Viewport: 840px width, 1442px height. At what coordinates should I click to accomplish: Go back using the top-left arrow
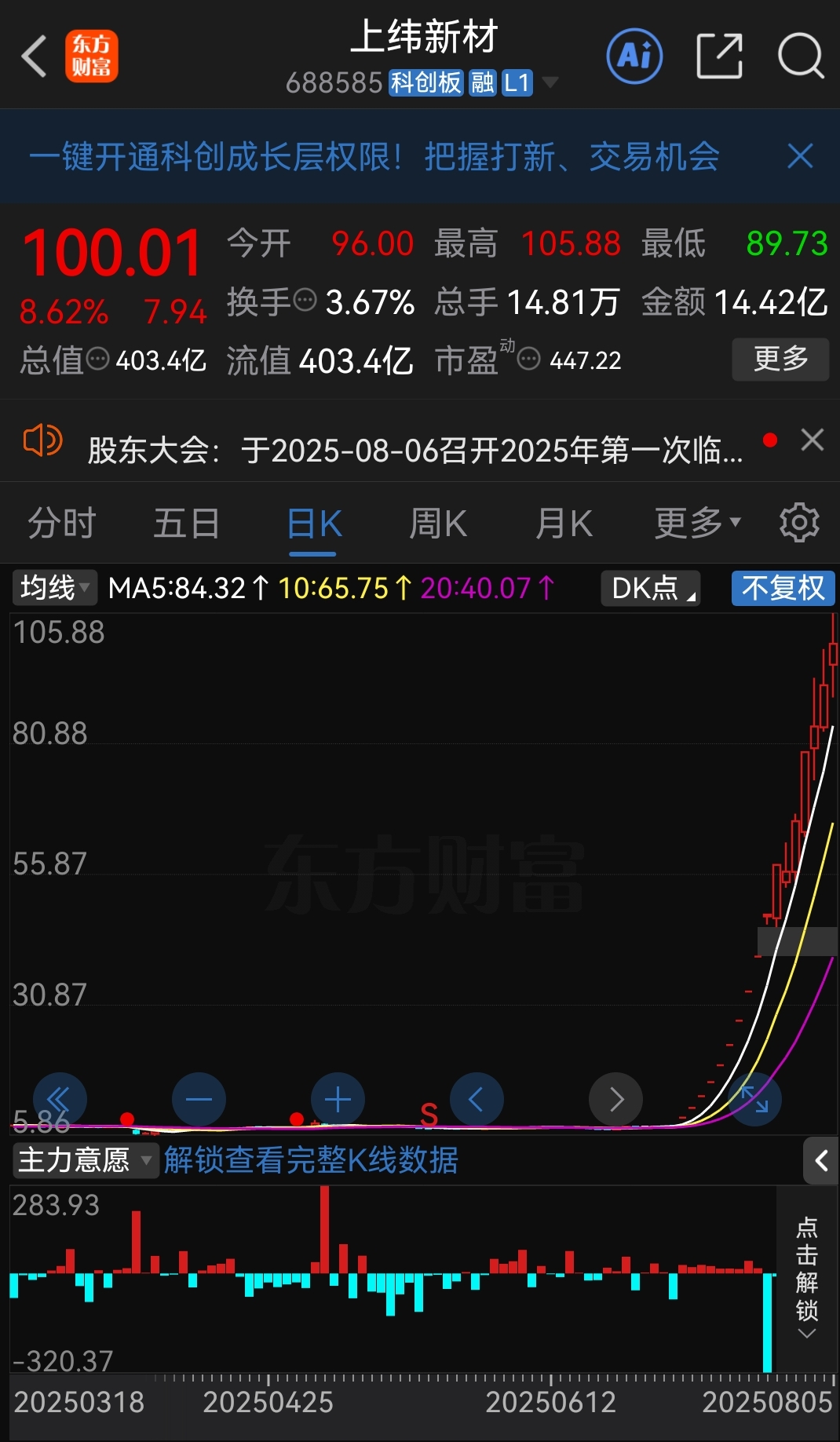(x=35, y=57)
